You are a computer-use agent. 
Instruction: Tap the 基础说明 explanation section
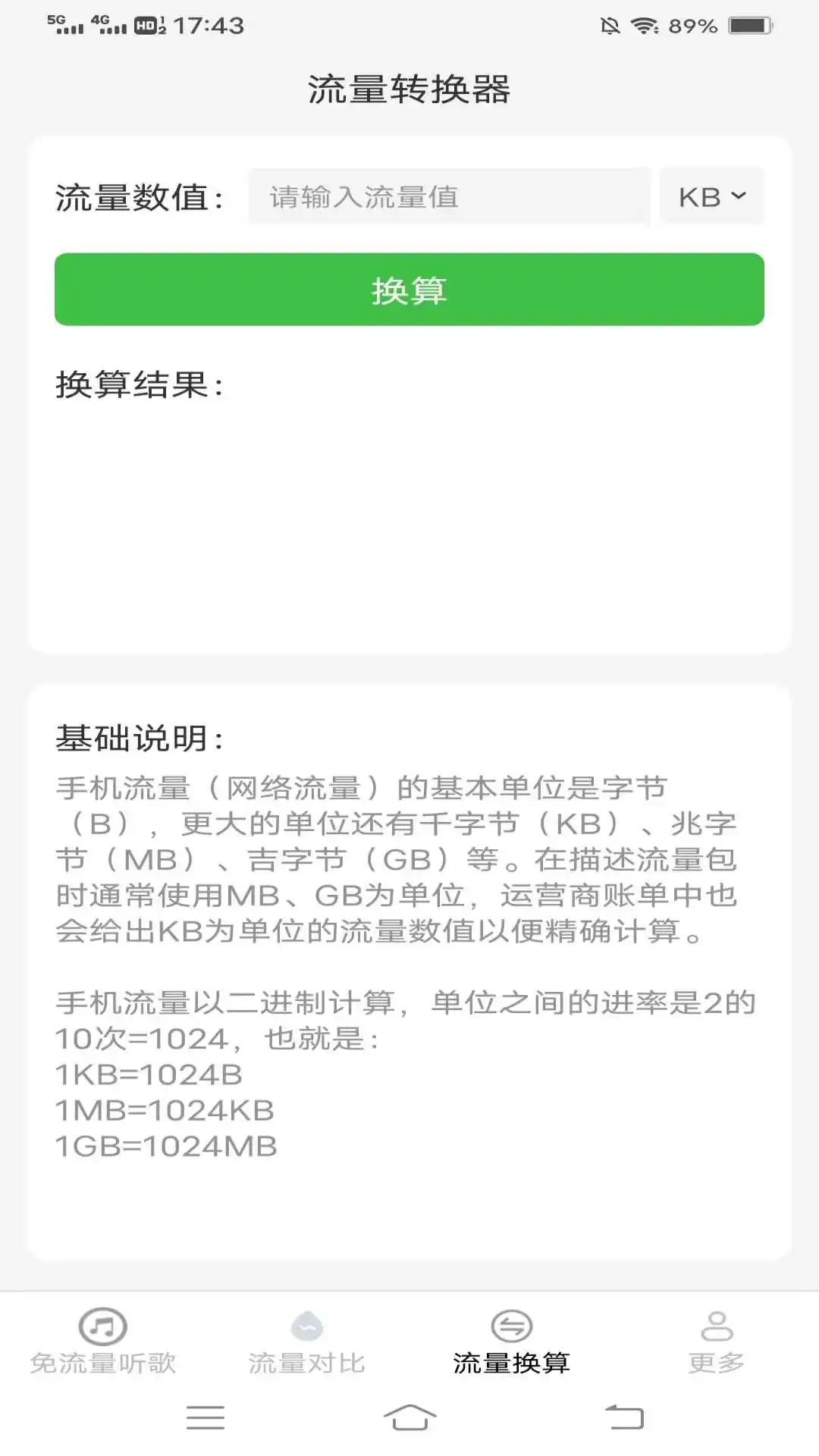click(x=140, y=737)
